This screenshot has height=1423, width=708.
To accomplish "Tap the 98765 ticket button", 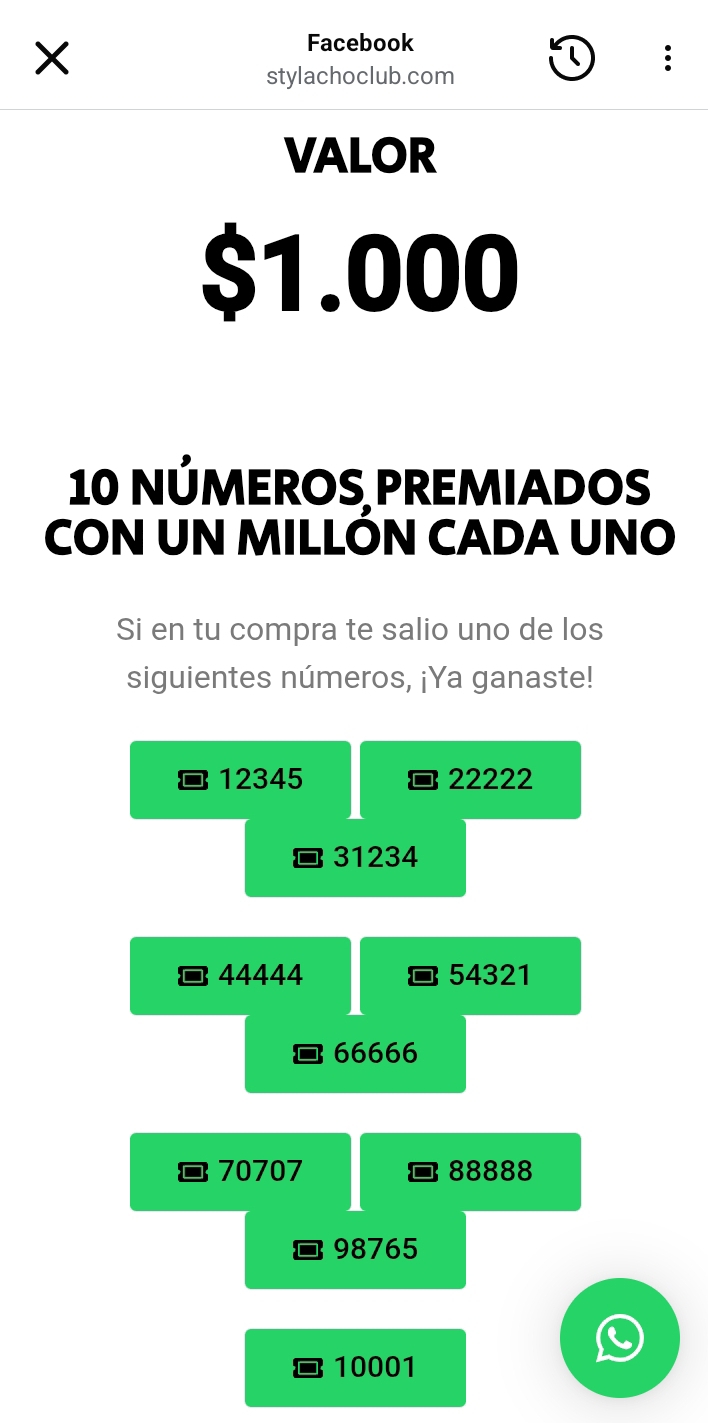I will click(x=355, y=1249).
